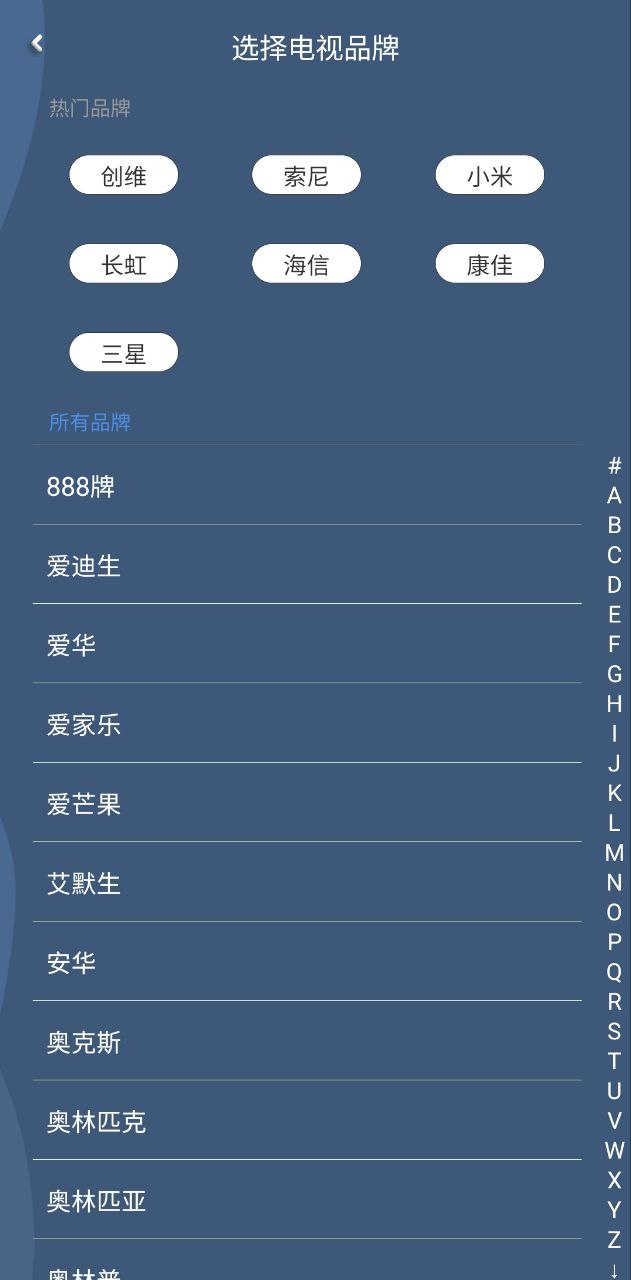
Task: Select the 爱华 list row
Action: click(306, 645)
